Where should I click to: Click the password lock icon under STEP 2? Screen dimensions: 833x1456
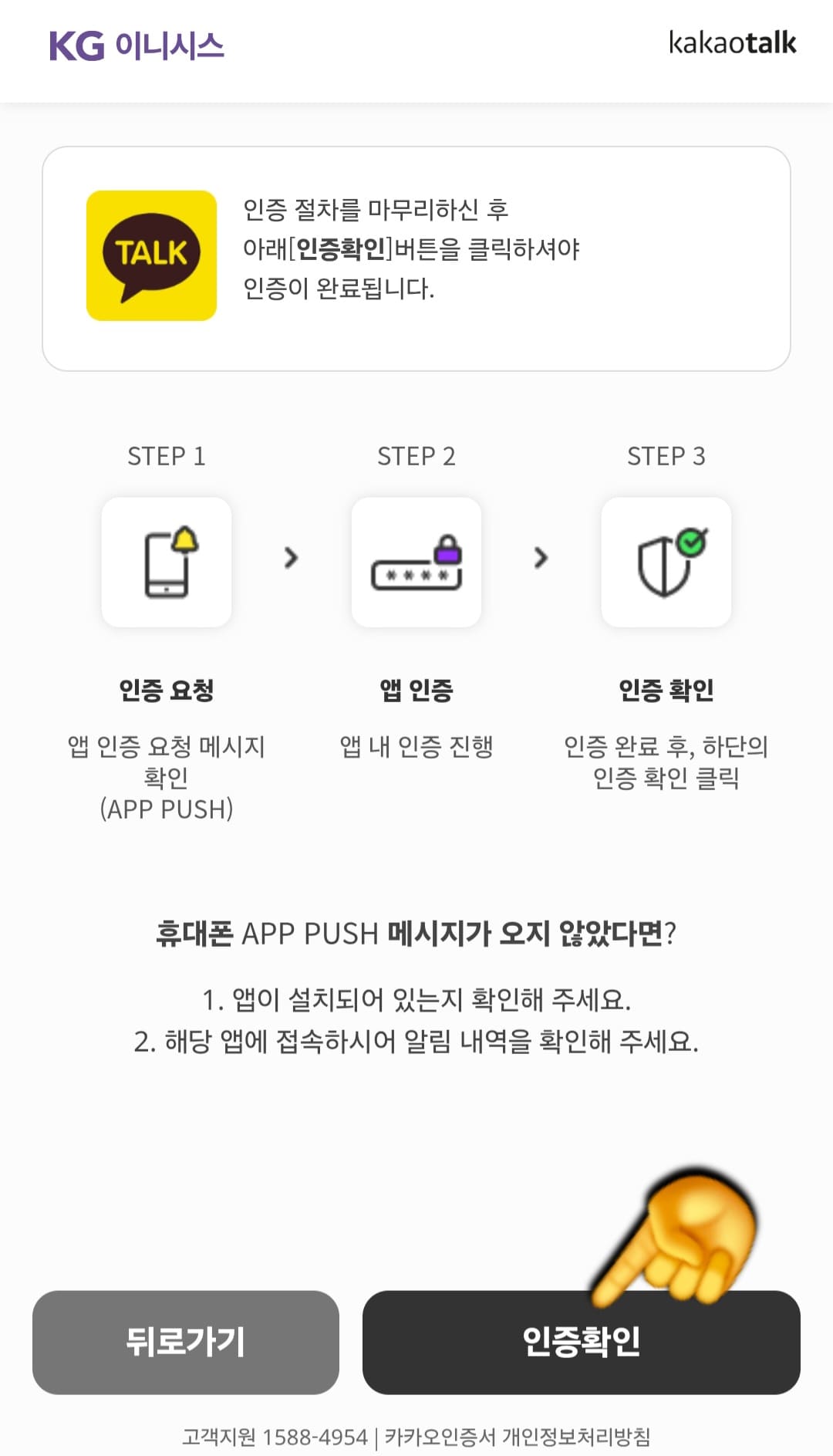point(416,561)
